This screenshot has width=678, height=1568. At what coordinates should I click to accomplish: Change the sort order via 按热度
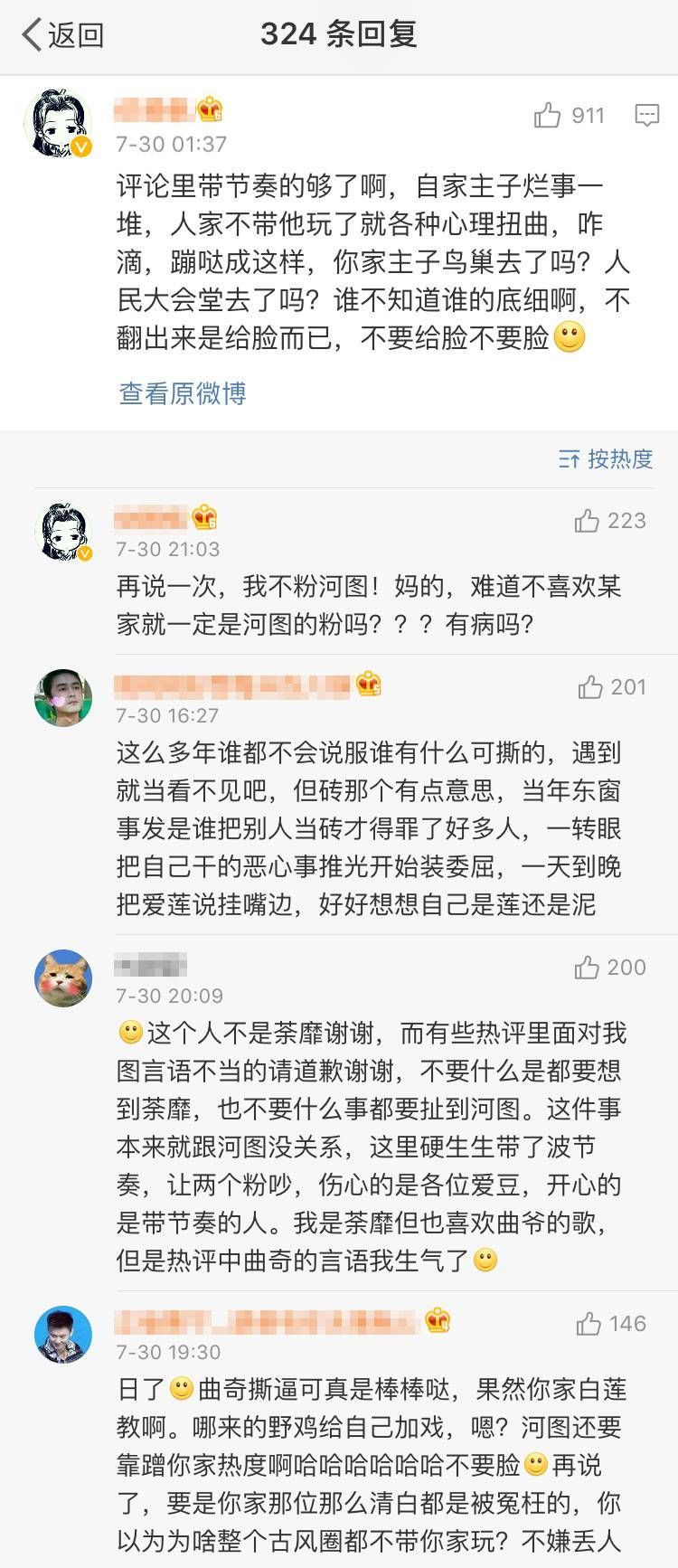tap(606, 459)
